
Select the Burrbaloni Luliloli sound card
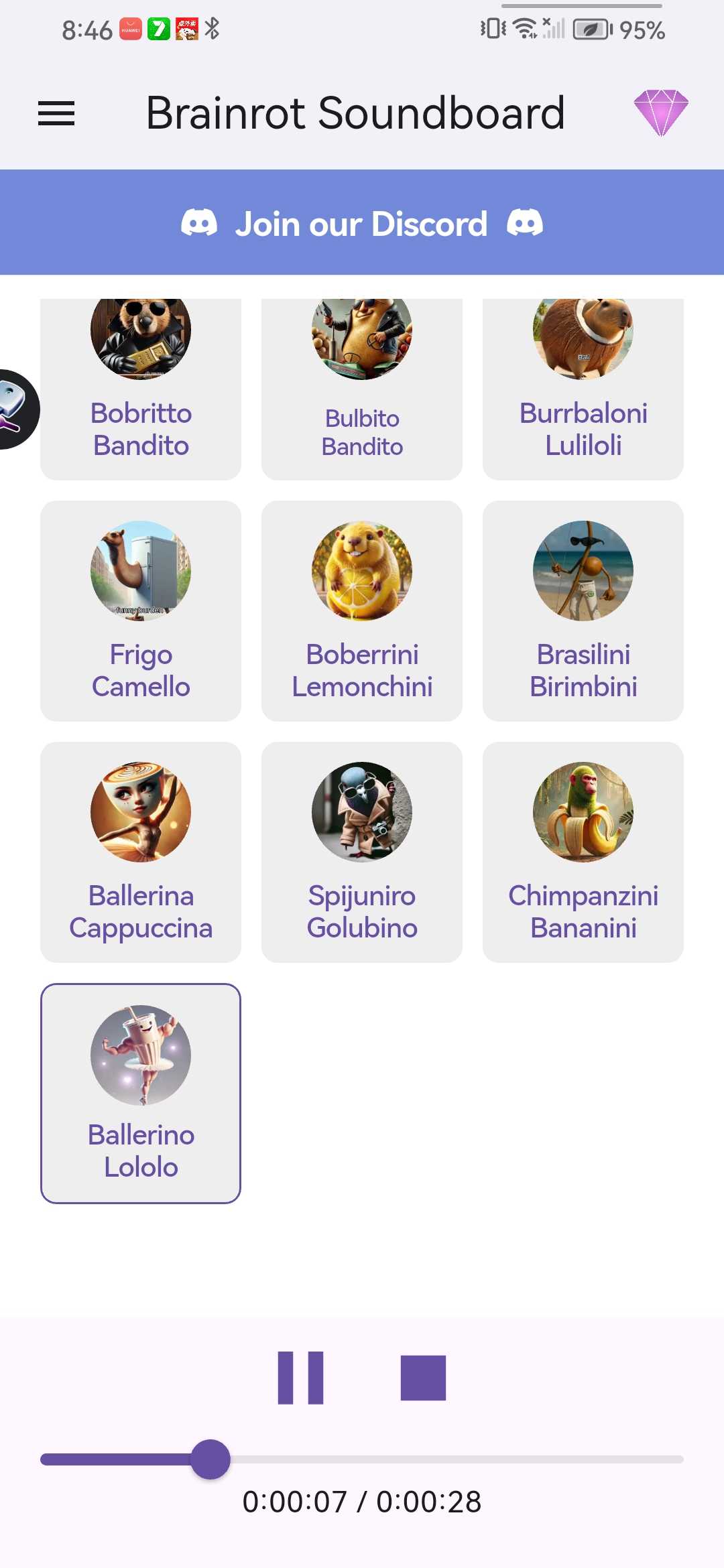coord(583,389)
